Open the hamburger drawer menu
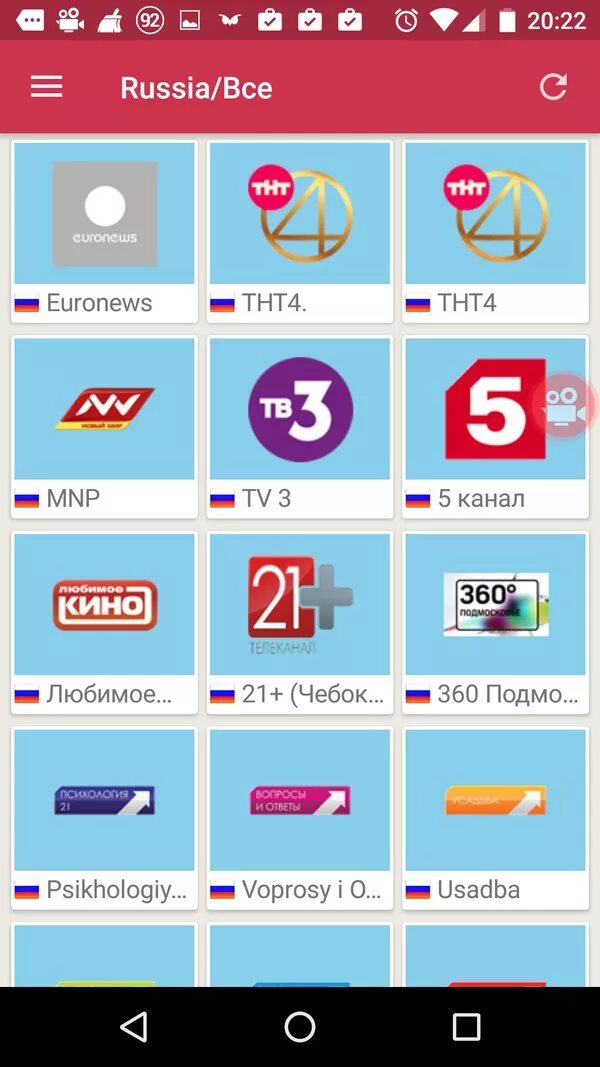 click(x=46, y=87)
